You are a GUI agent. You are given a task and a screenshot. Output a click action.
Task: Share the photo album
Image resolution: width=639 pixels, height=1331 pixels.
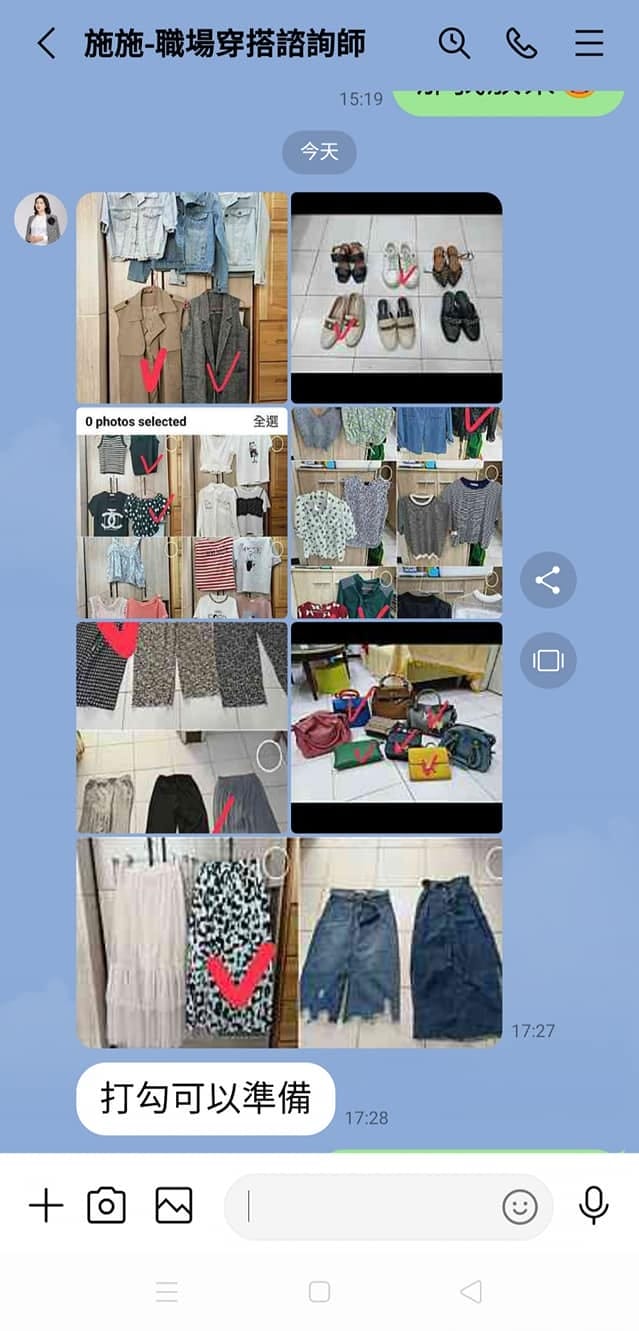coord(548,580)
